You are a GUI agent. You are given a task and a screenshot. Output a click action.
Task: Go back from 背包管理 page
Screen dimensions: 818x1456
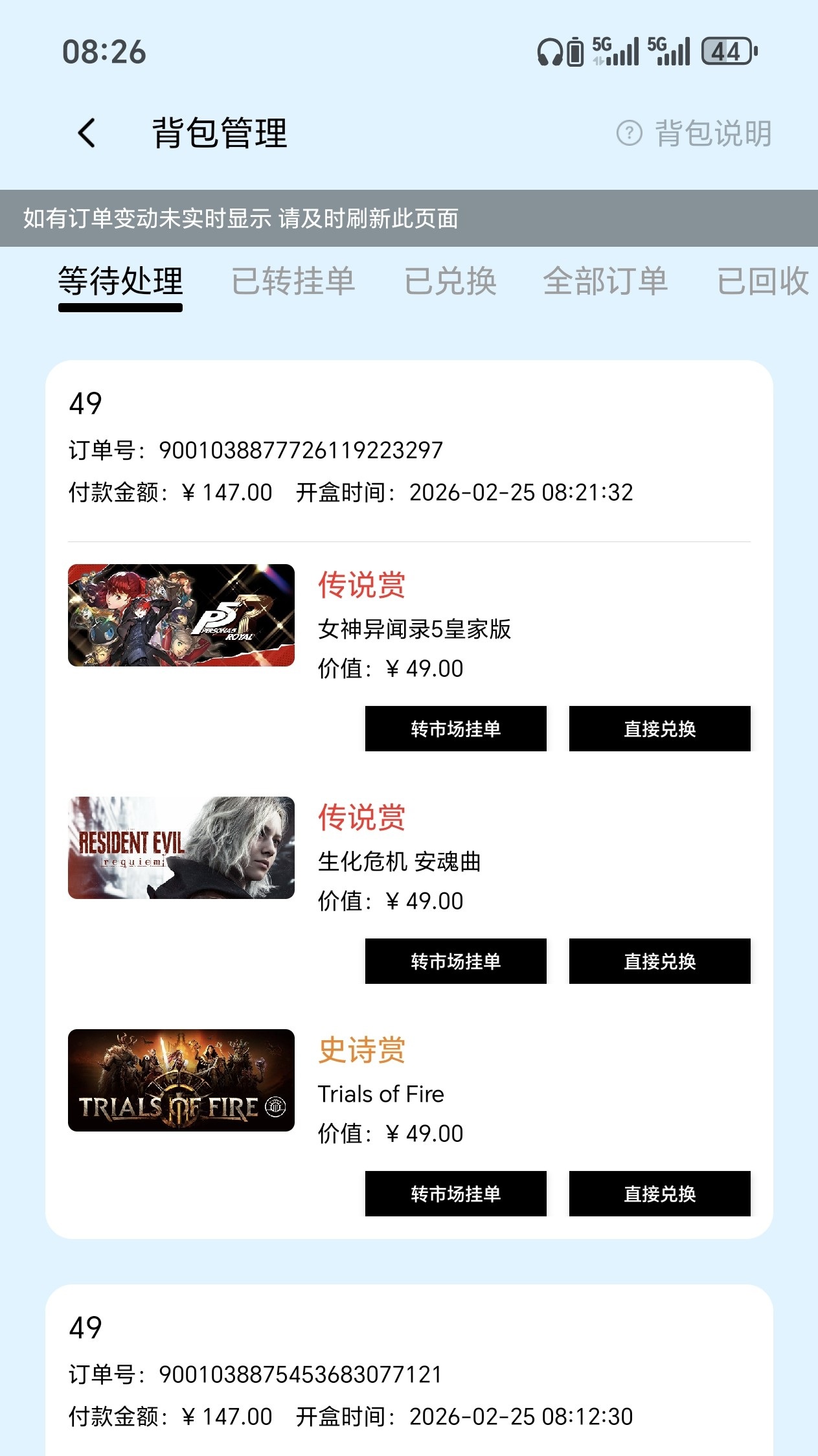pos(87,133)
